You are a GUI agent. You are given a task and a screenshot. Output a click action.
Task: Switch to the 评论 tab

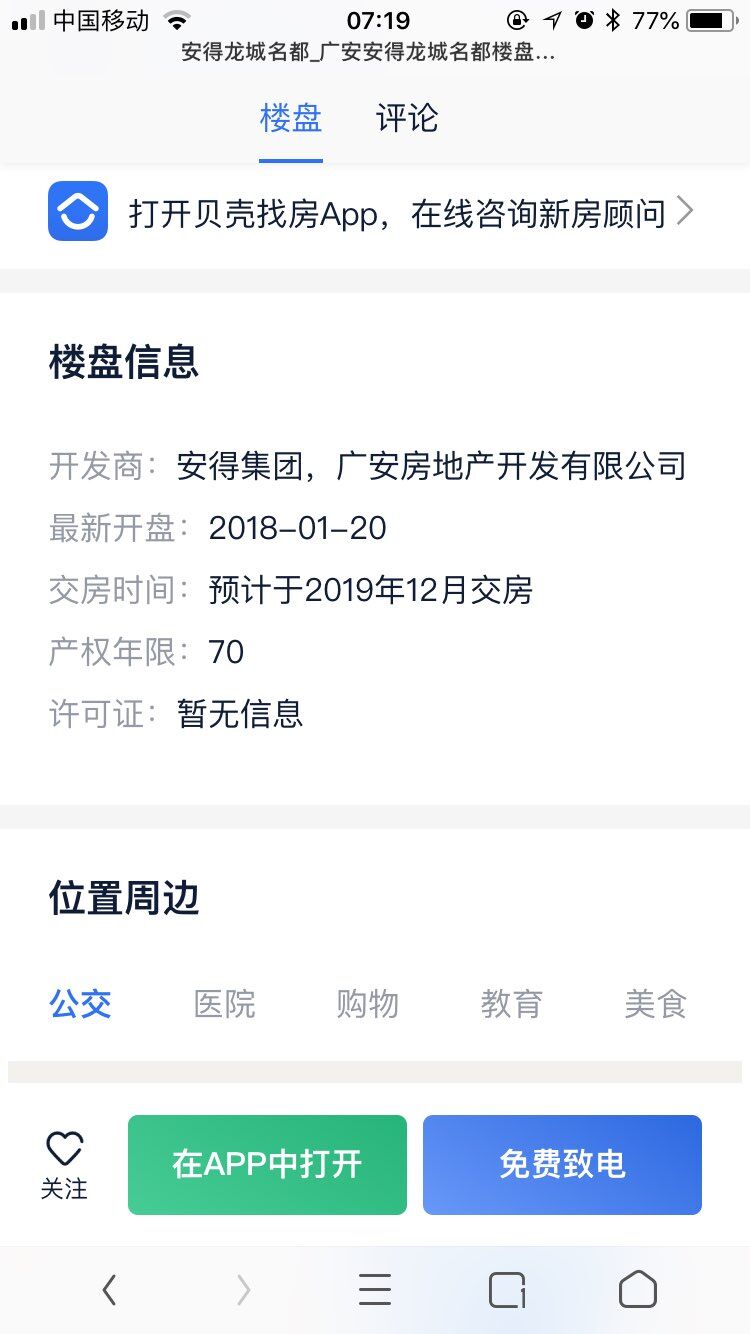[407, 118]
